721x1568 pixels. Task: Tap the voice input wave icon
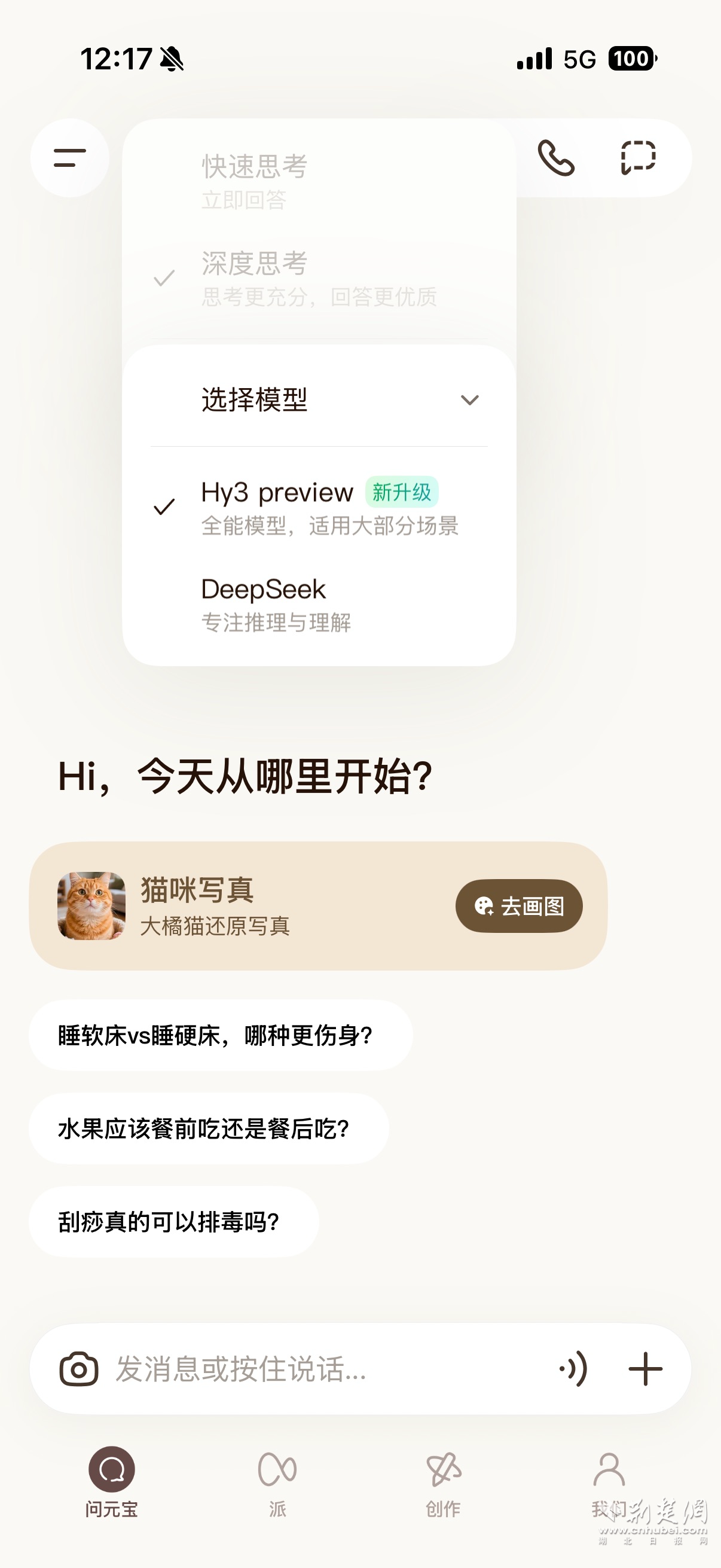[573, 1368]
